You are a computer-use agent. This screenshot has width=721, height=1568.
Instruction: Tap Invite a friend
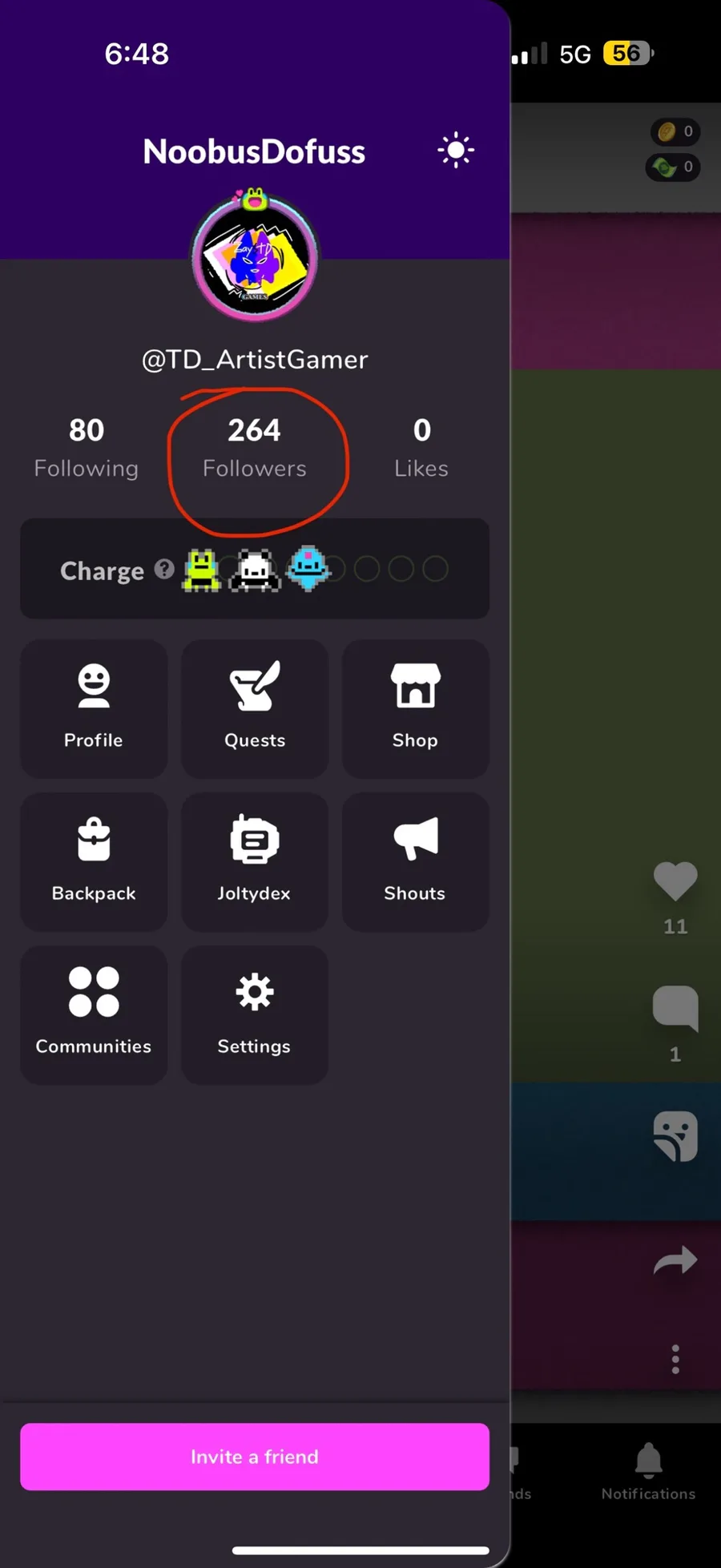(x=255, y=1457)
